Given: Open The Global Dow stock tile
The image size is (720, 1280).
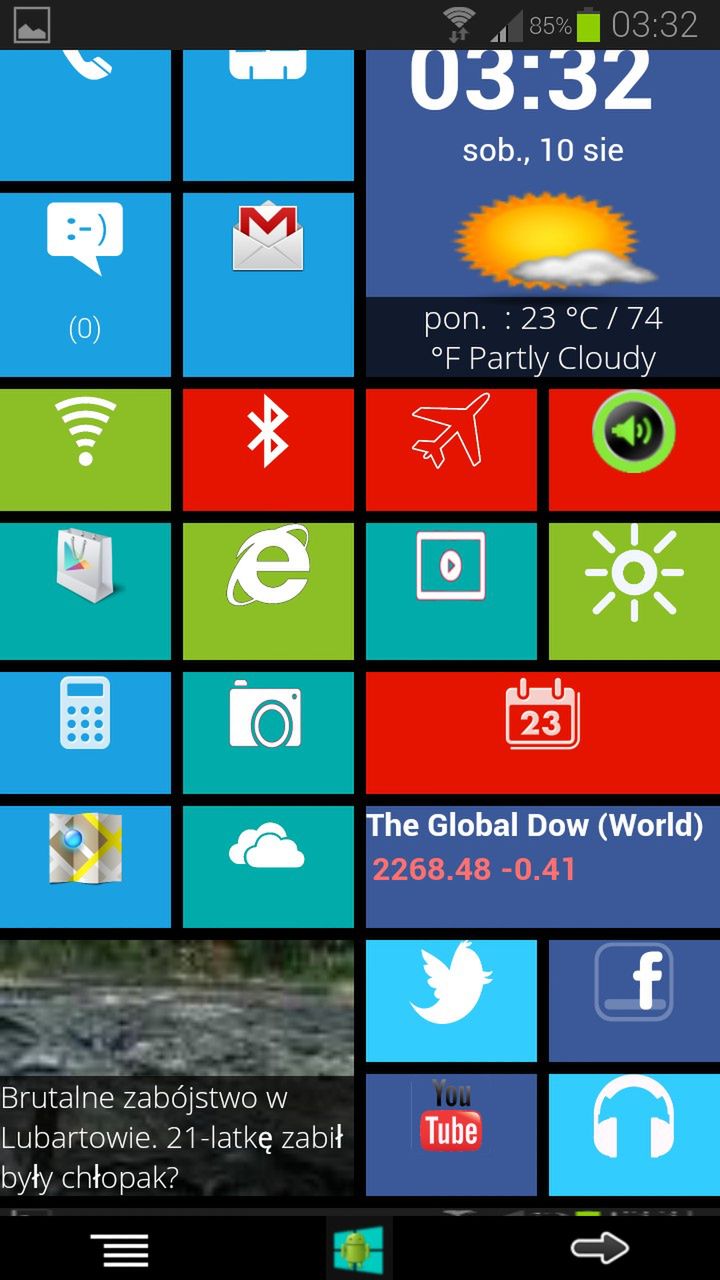Looking at the screenshot, I should point(542,866).
